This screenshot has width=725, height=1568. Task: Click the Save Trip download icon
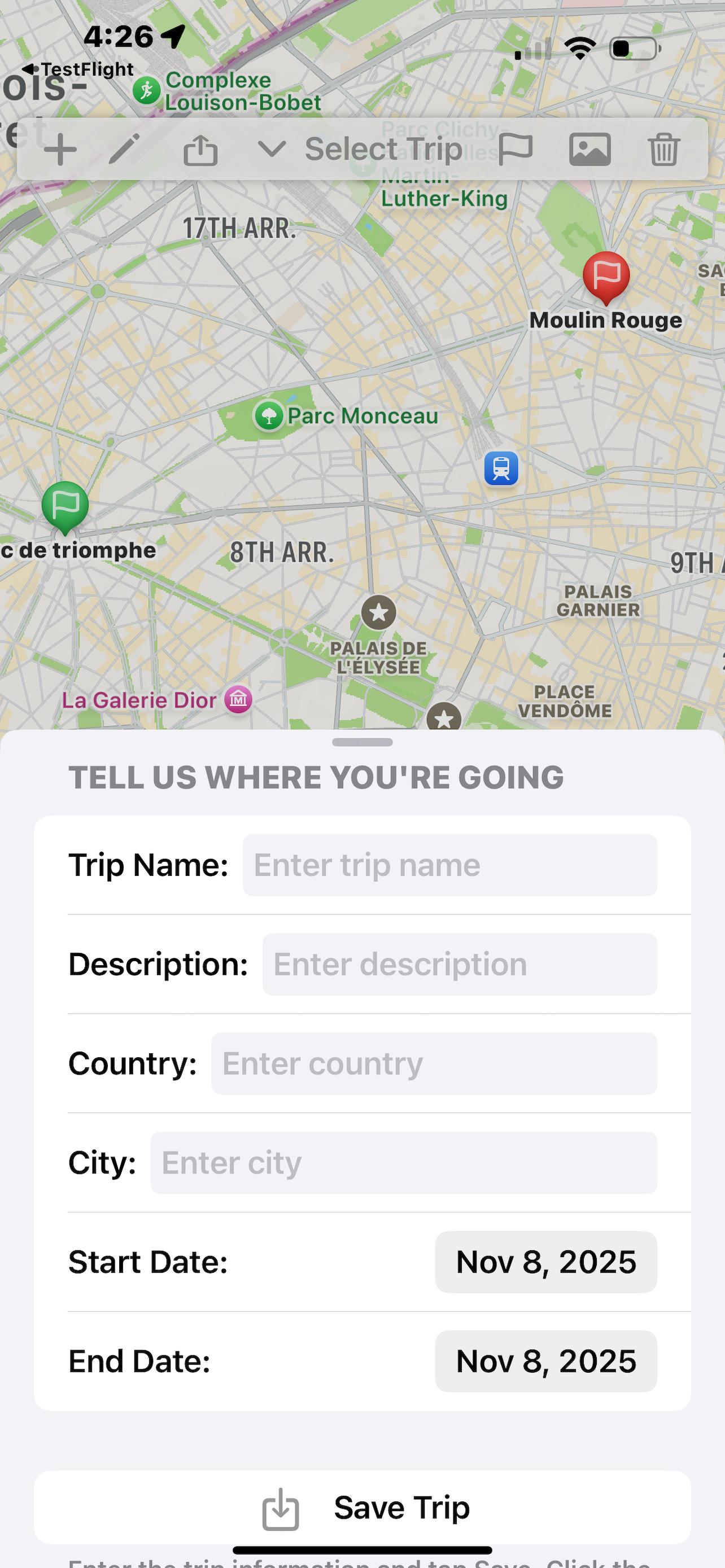[x=281, y=1508]
